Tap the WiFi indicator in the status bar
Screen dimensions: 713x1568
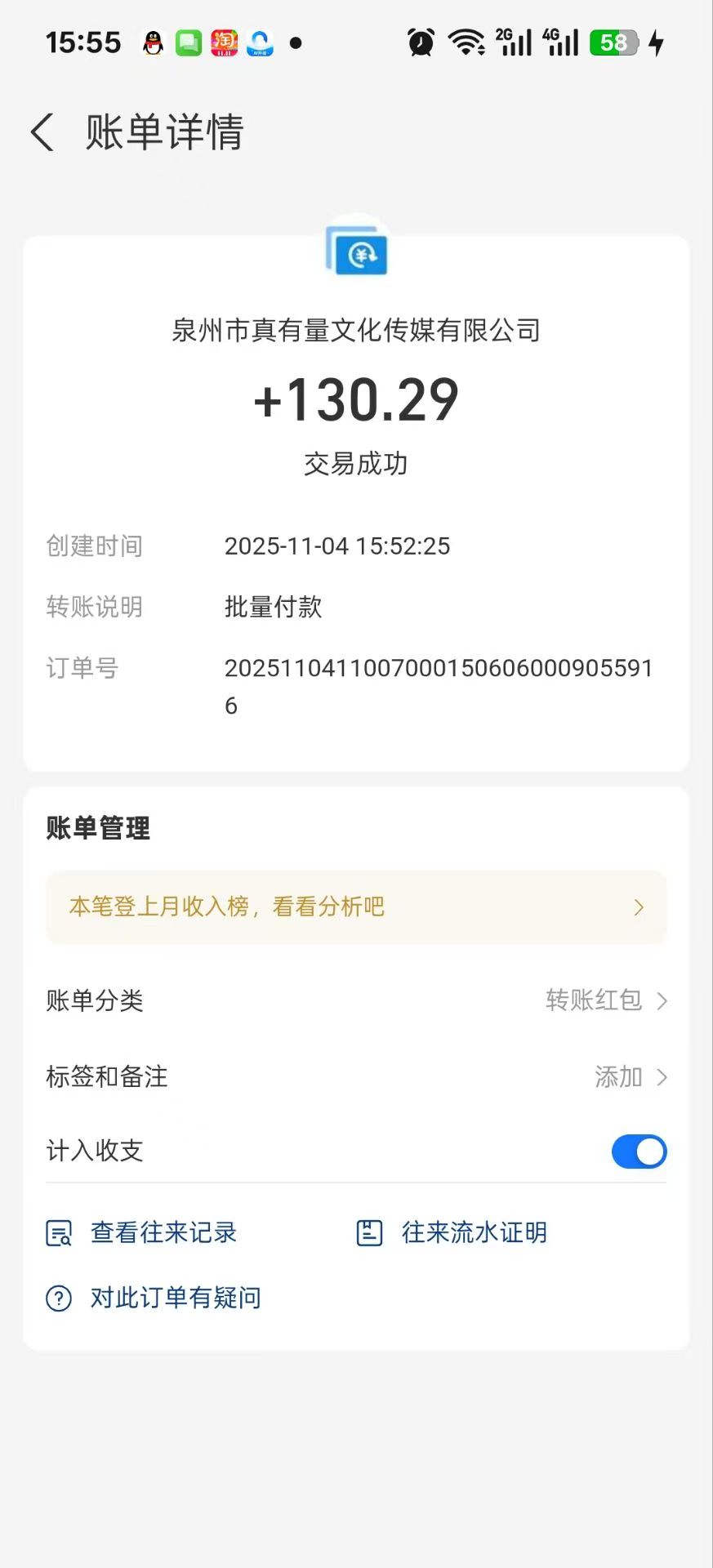point(466,41)
